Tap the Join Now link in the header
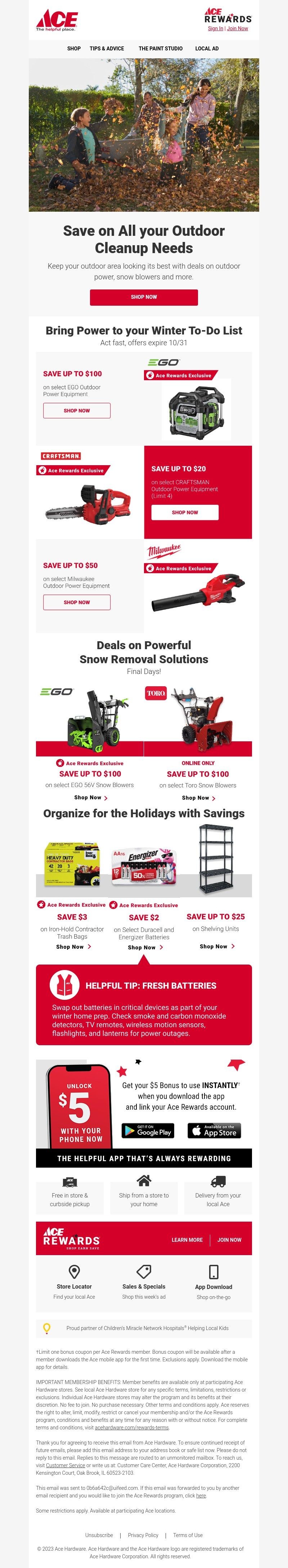This screenshot has height=1568, width=288. click(238, 28)
